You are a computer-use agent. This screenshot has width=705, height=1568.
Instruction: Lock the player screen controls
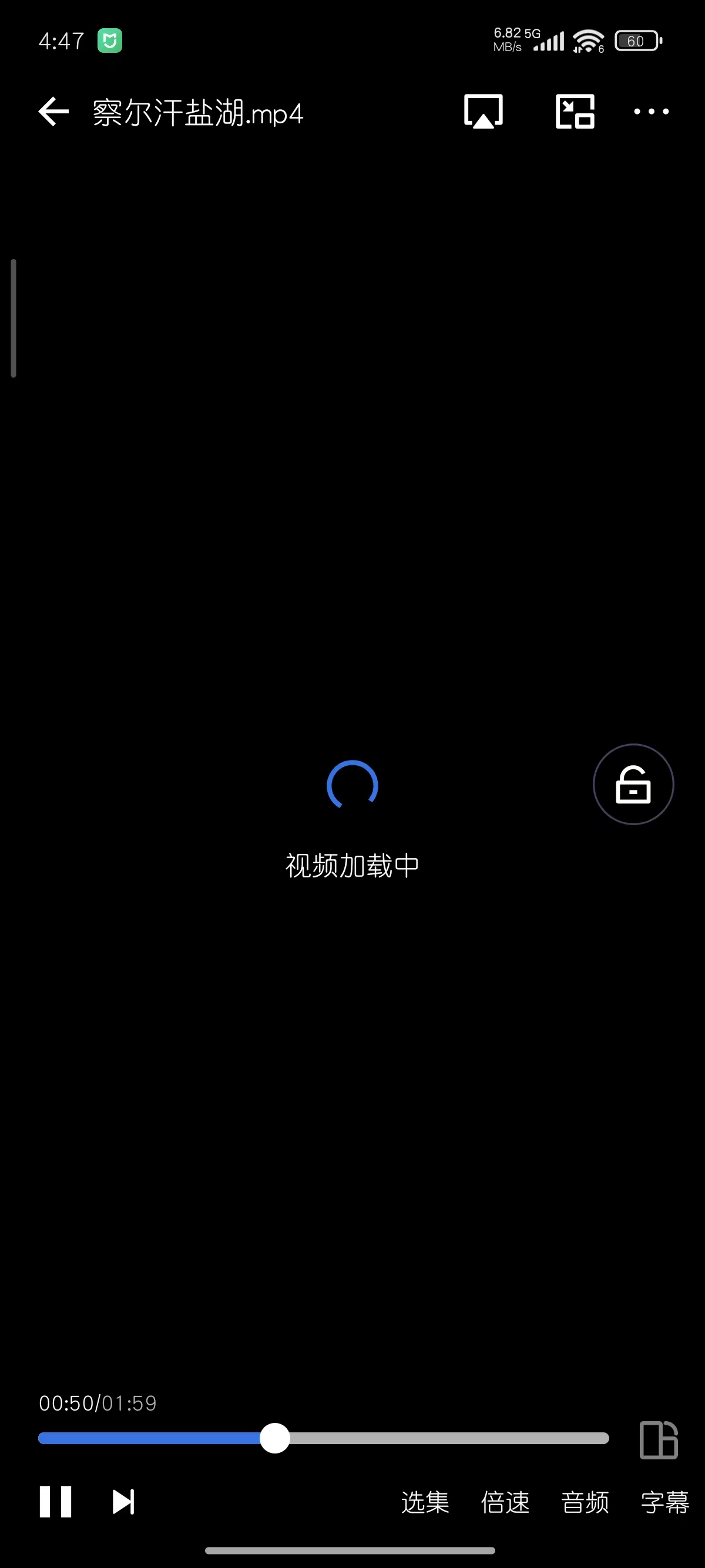pos(633,785)
